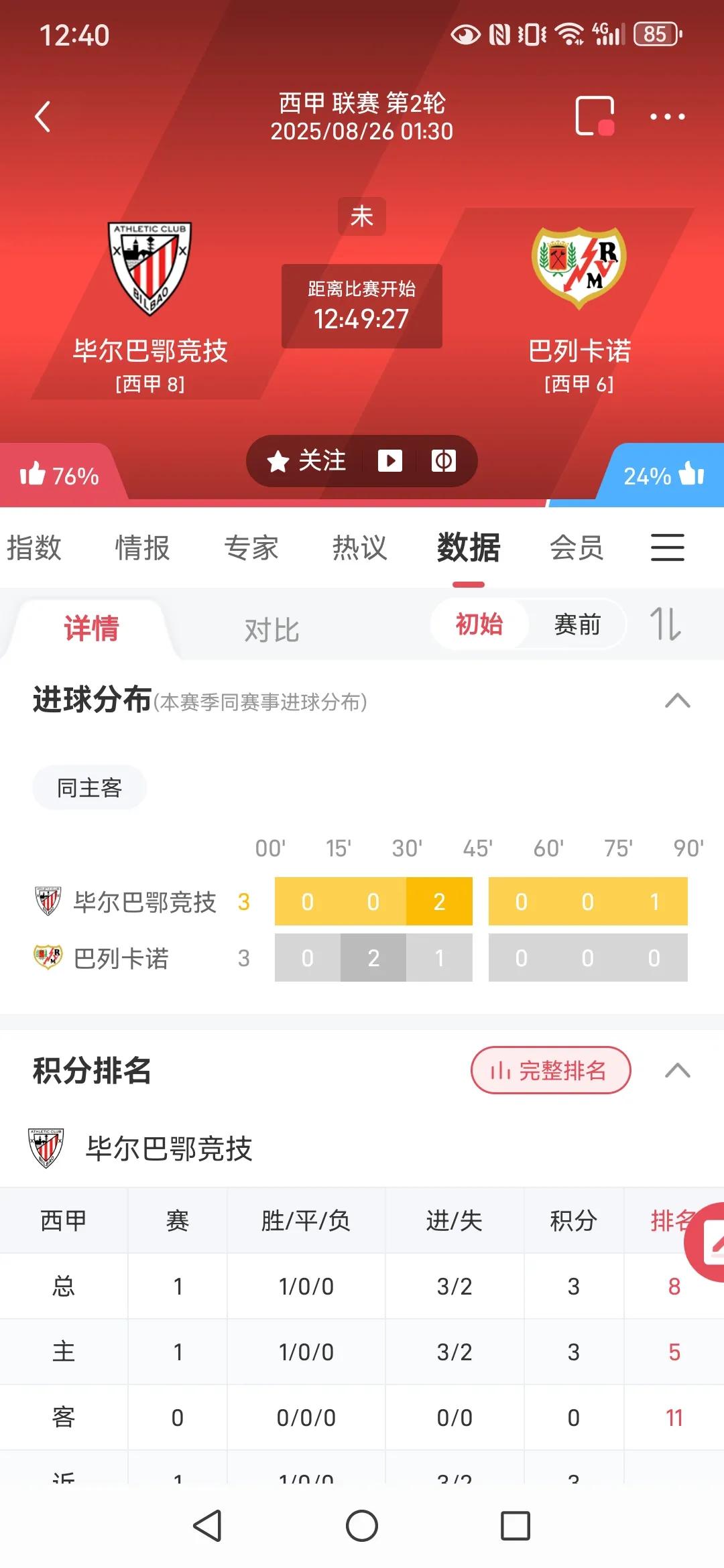Viewport: 724px width, 1568px height.
Task: Open 完整排名 full standings
Action: click(x=551, y=1070)
